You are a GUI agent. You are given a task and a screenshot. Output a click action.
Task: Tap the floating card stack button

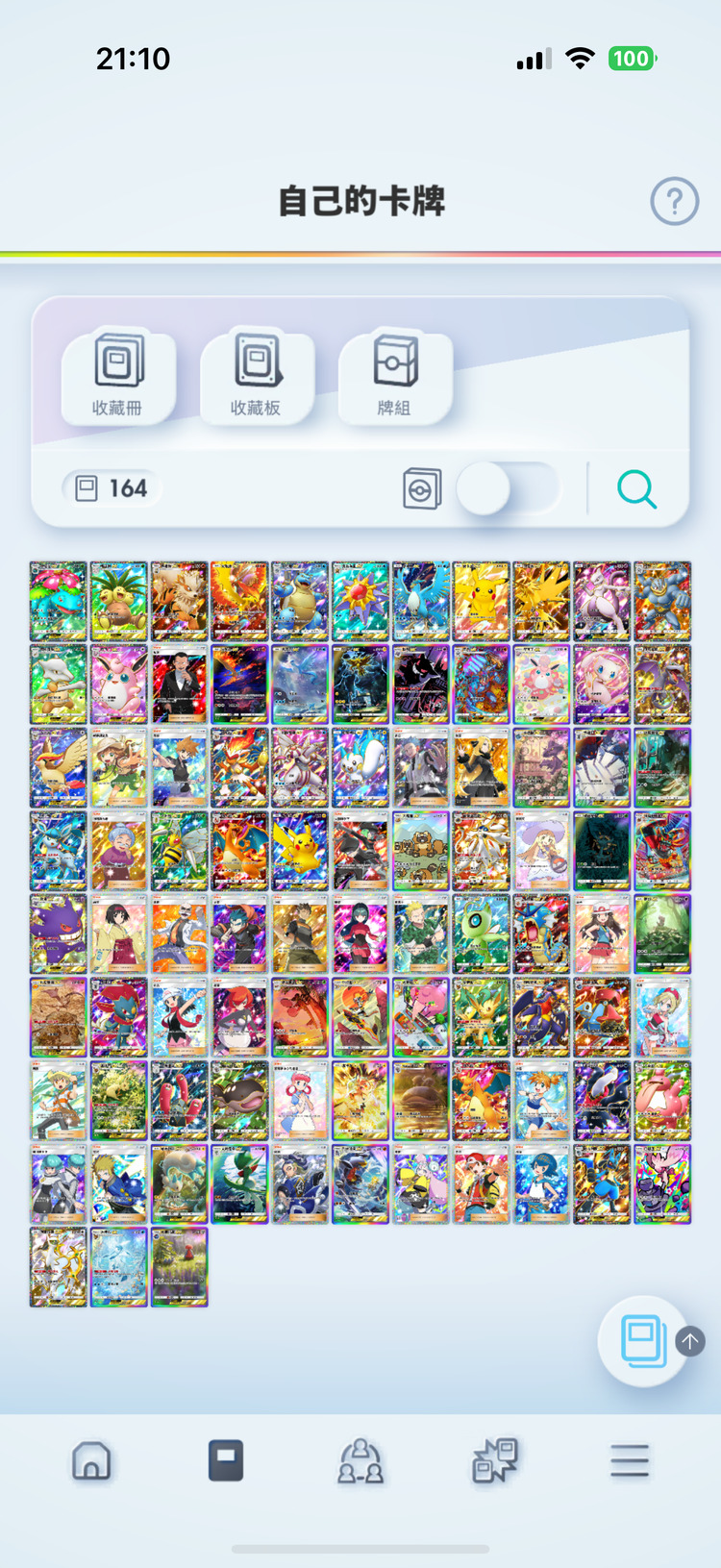coord(643,1340)
